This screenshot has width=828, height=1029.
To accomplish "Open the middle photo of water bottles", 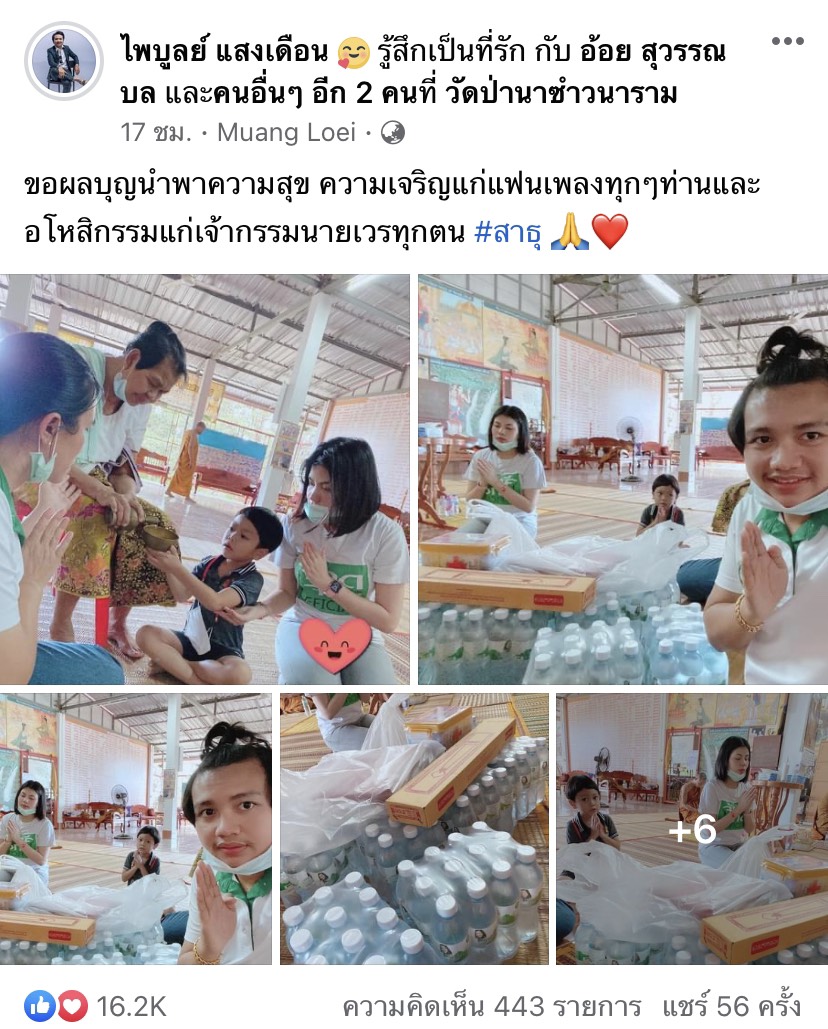I will click(414, 829).
